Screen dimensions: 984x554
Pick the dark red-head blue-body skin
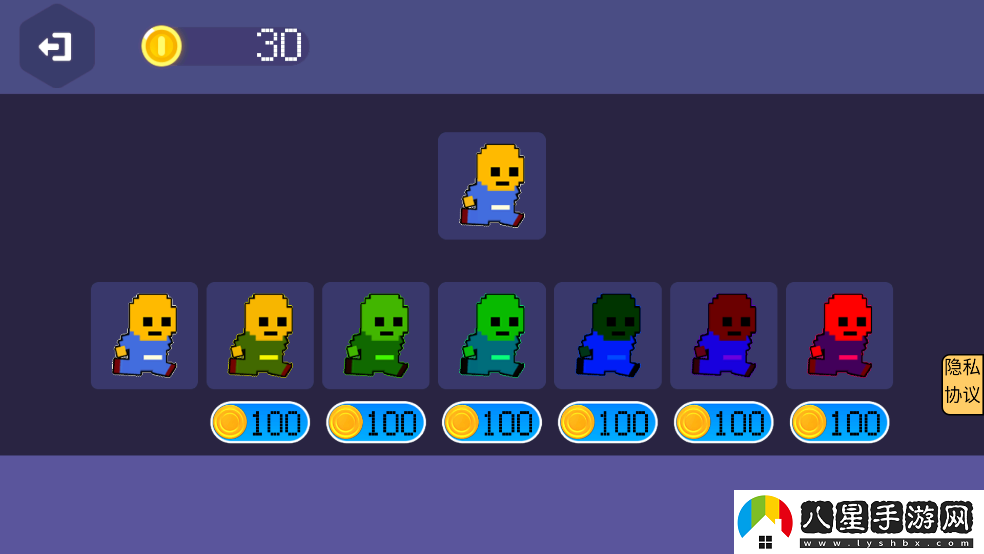pos(724,336)
